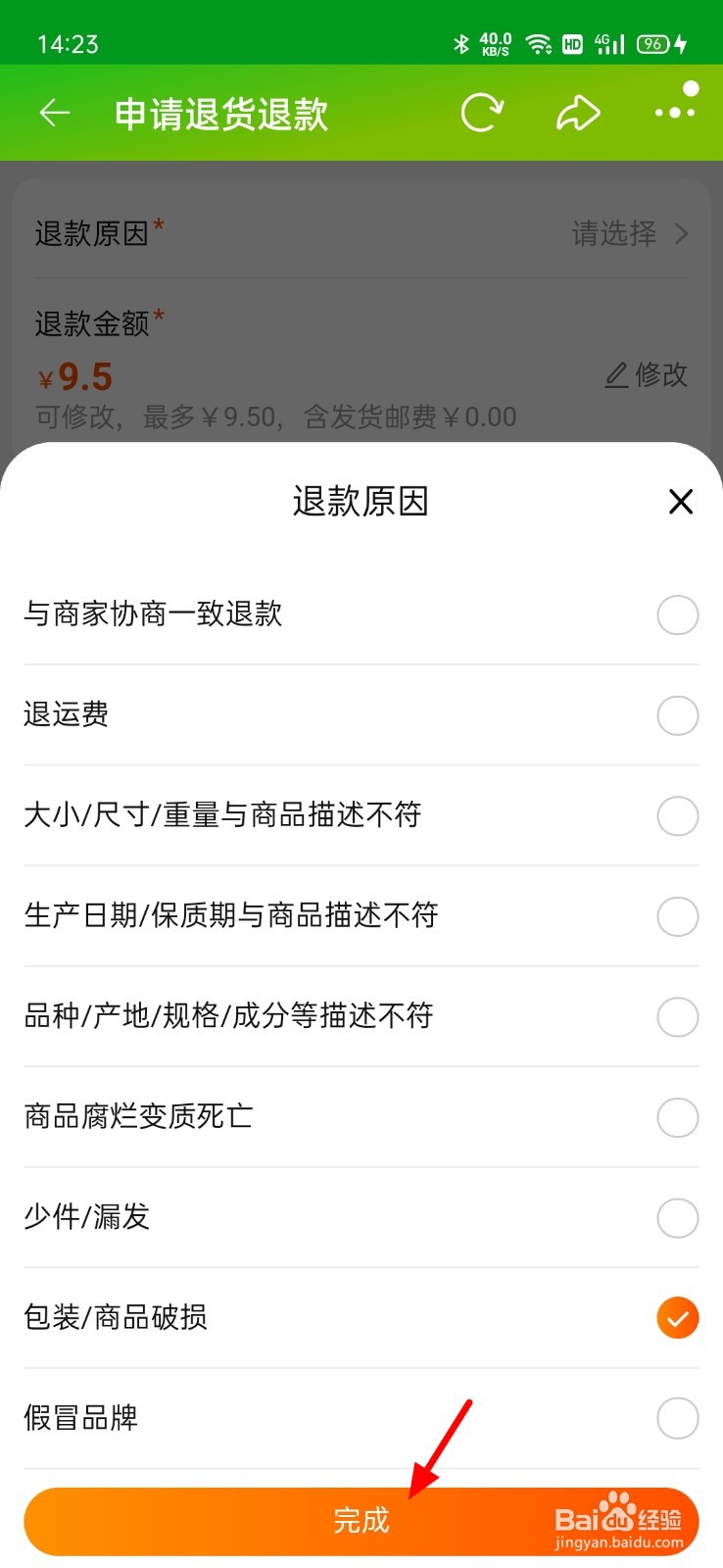Close the 退款原因 dialog
Viewport: 723px width, 1568px height.
click(x=680, y=502)
